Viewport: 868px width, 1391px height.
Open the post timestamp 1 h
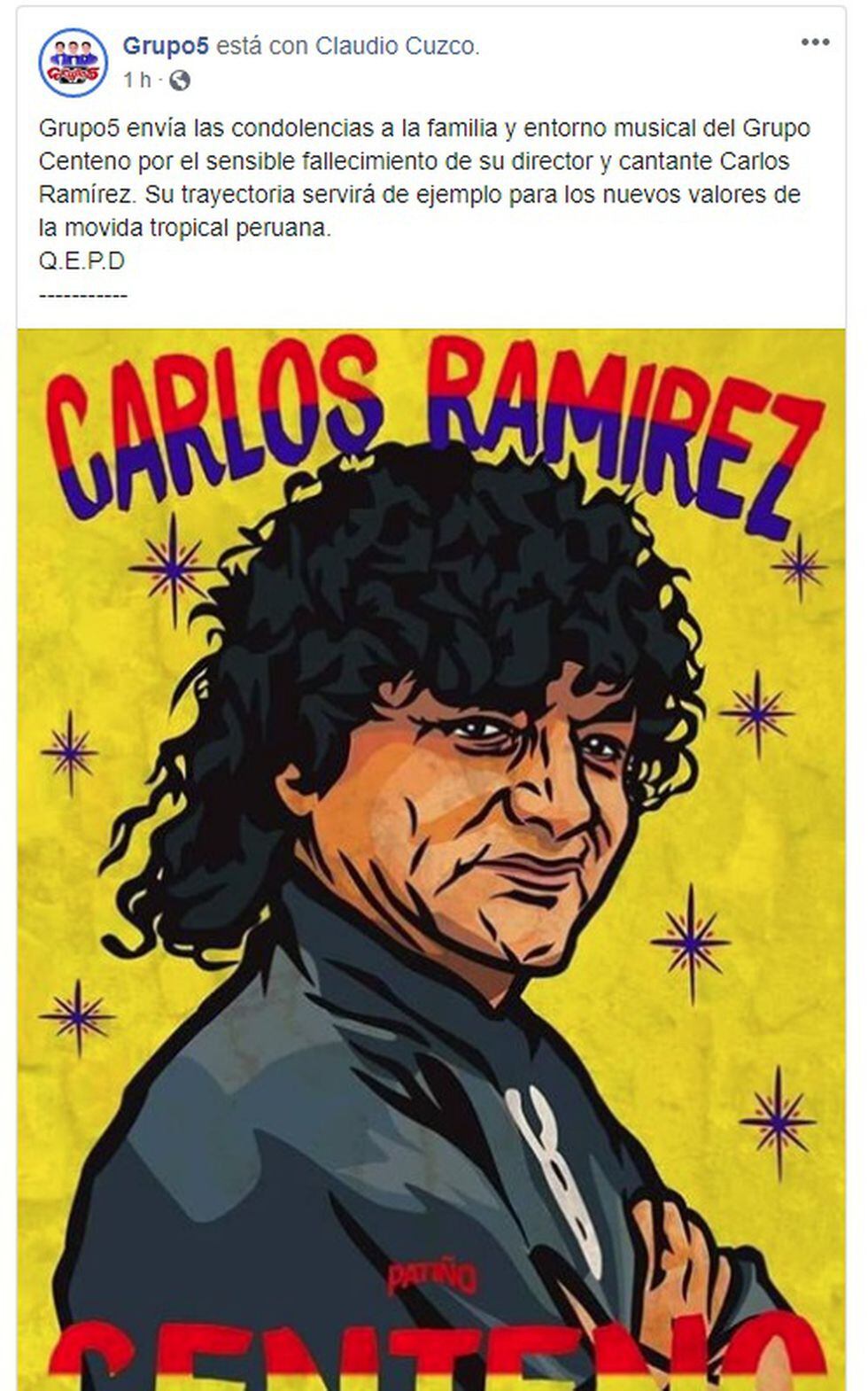136,81
